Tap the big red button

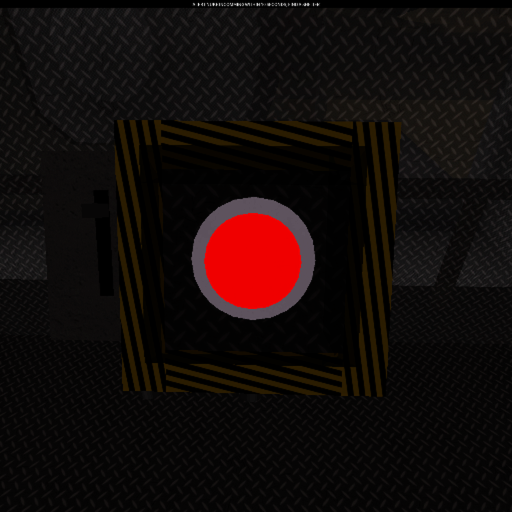[253, 261]
